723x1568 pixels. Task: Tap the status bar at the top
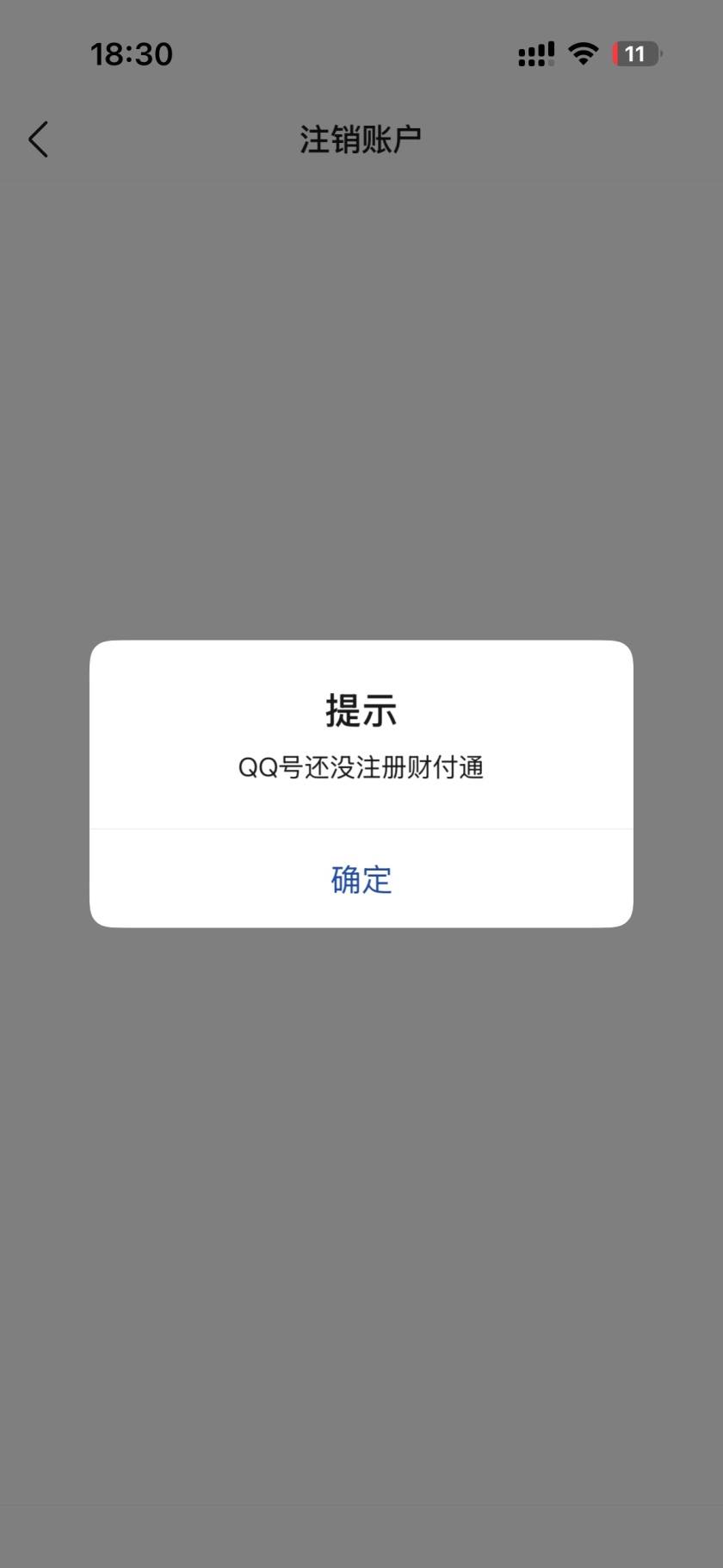point(361,53)
